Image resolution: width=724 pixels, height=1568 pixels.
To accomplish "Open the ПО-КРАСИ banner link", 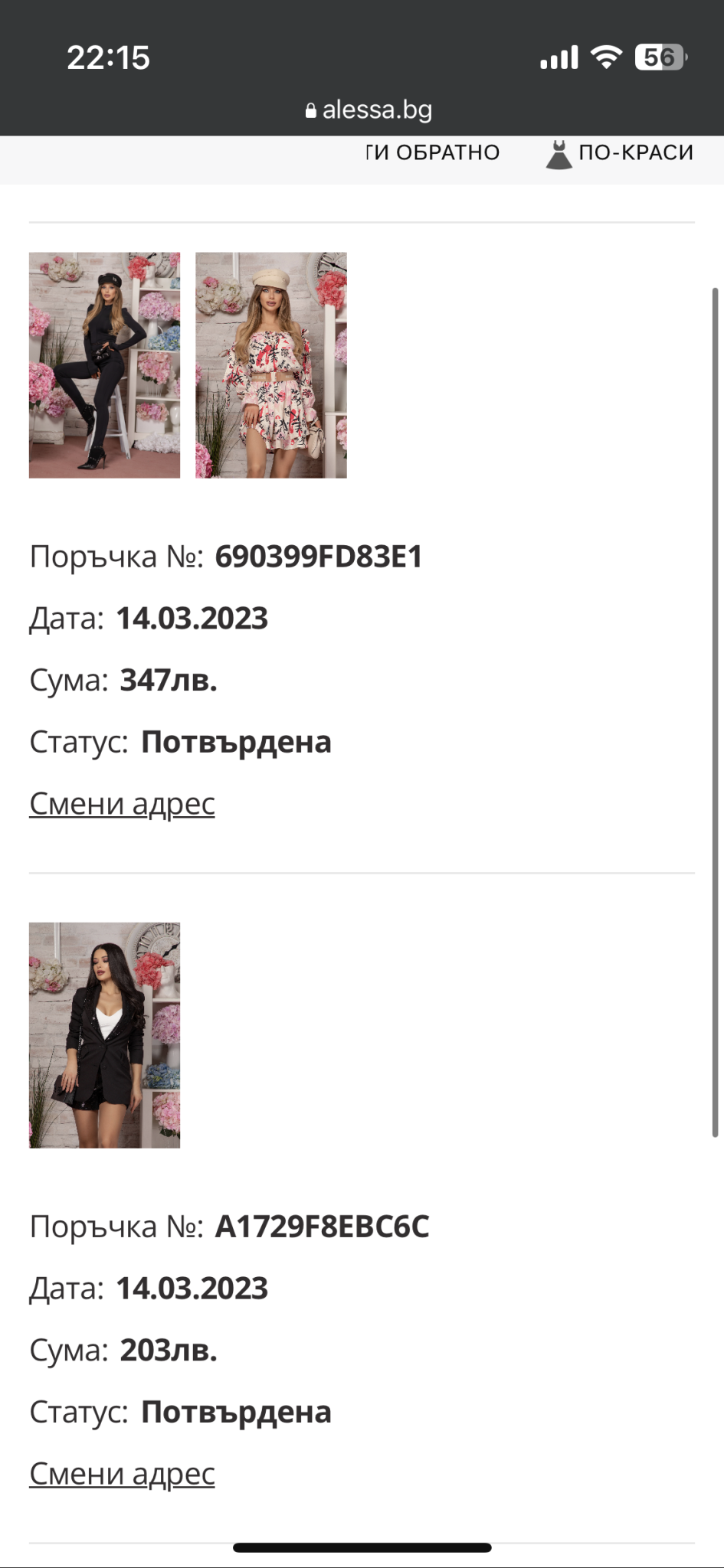I will click(x=621, y=153).
